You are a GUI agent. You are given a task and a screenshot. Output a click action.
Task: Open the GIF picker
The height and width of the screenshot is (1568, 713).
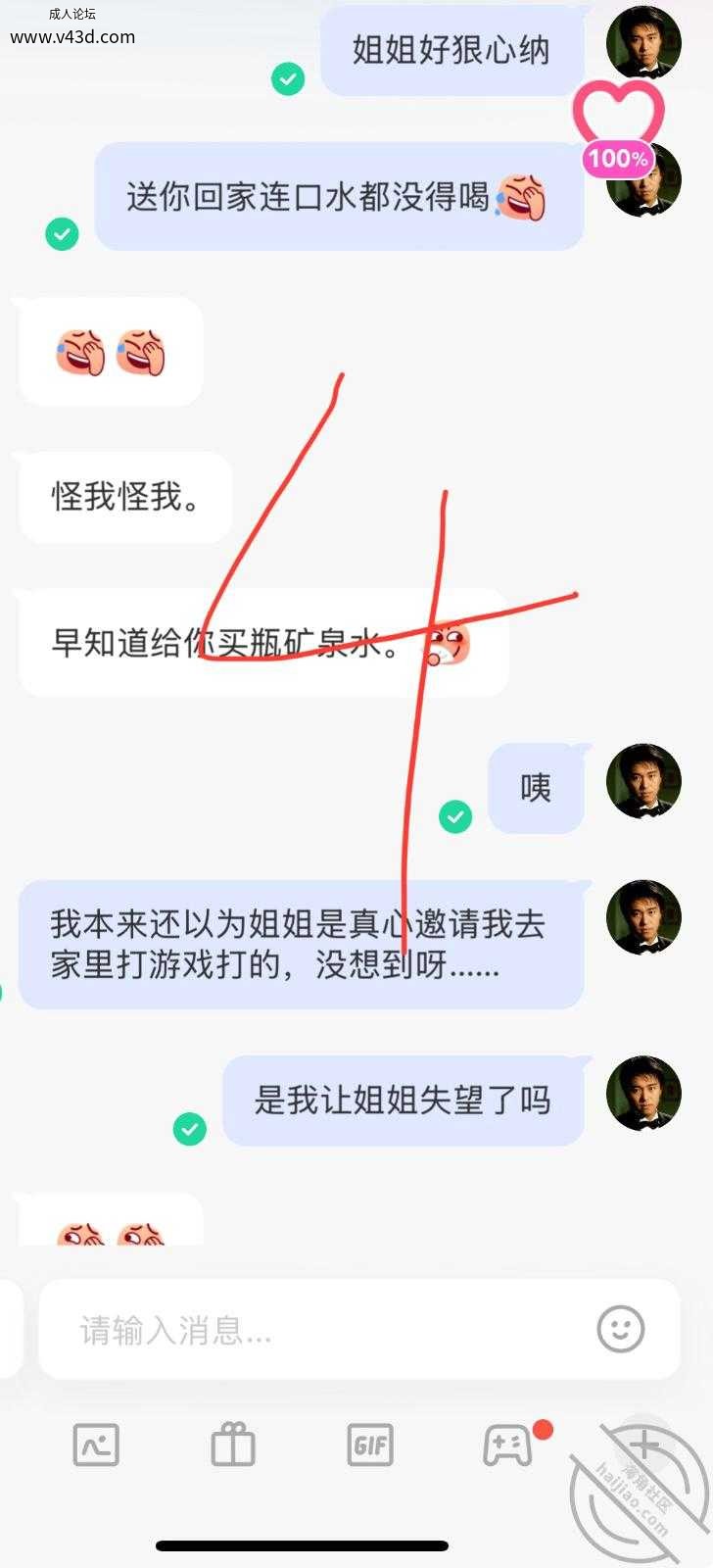[370, 1445]
